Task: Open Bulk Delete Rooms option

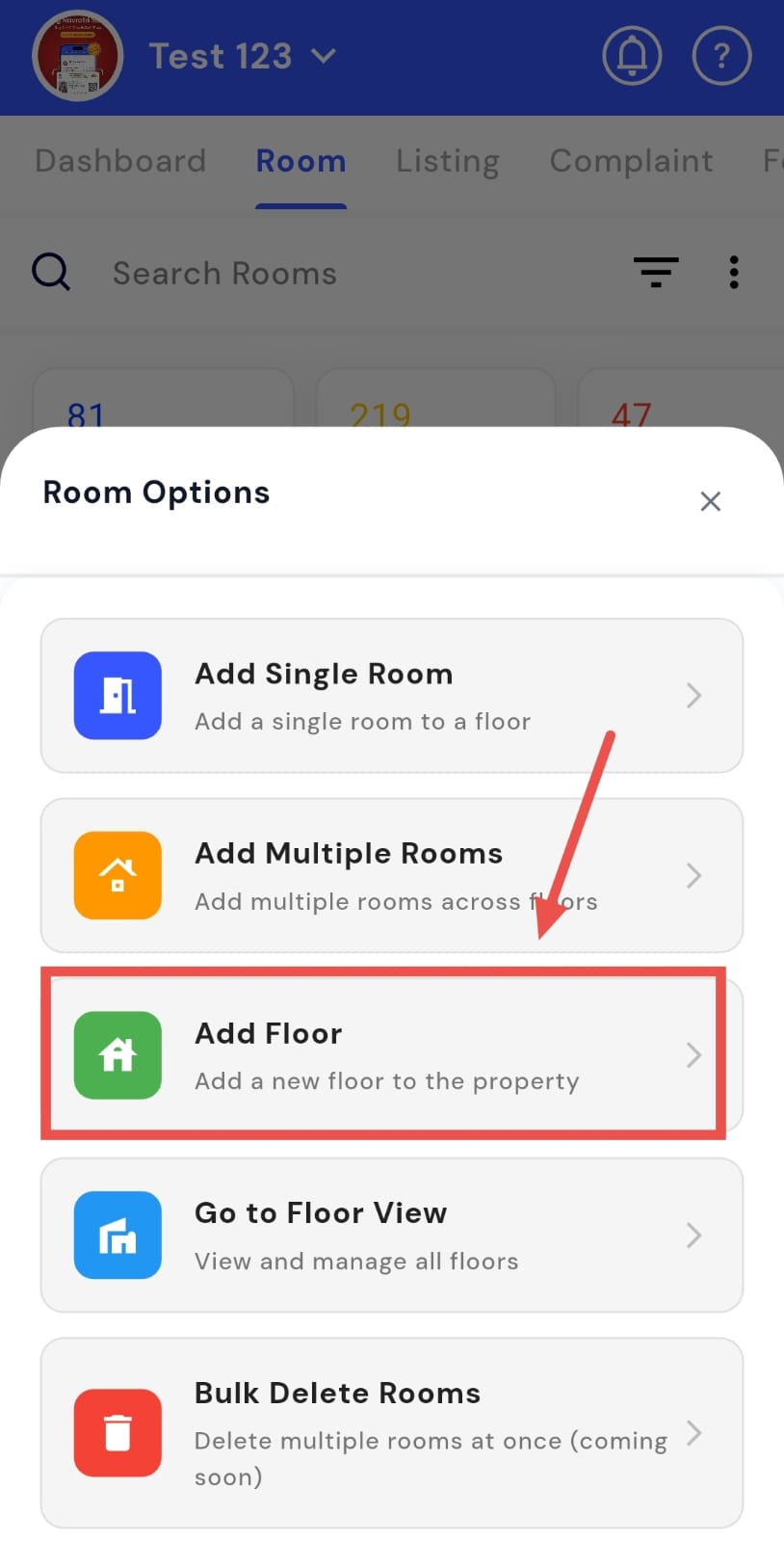Action: pyautogui.click(x=391, y=1432)
